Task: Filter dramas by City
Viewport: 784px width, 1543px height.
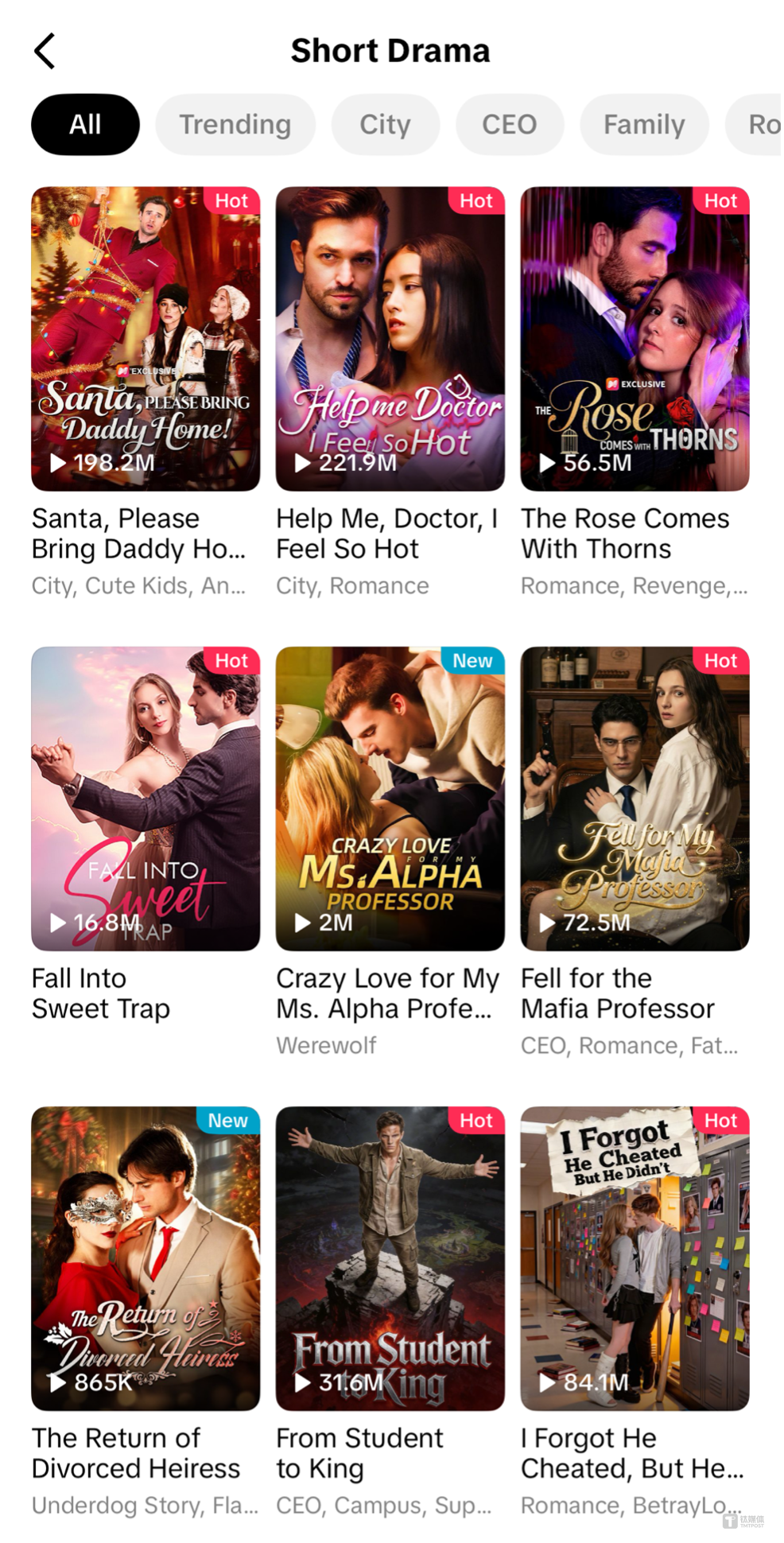Action: 385,125
